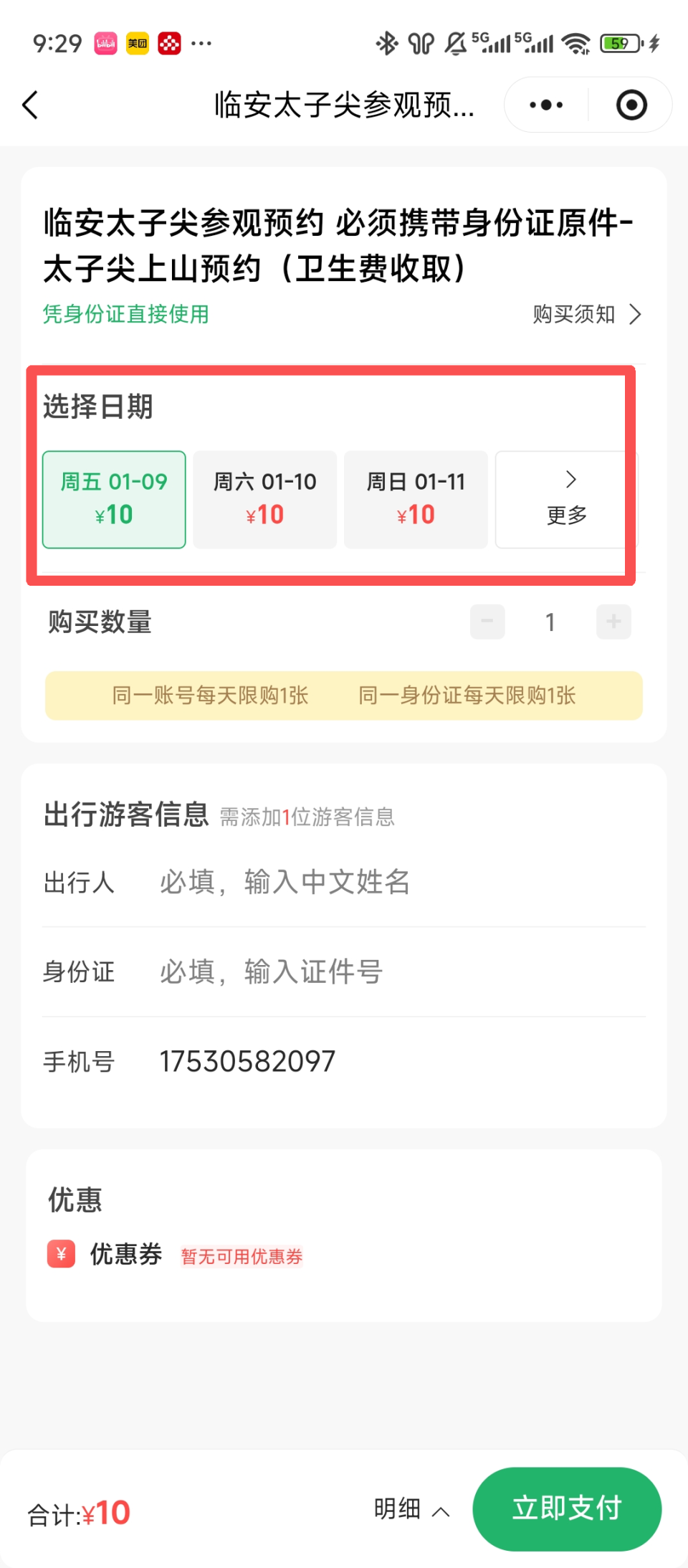The image size is (688, 1568).
Task: Increase ticket quantity with plus control
Action: tap(613, 622)
